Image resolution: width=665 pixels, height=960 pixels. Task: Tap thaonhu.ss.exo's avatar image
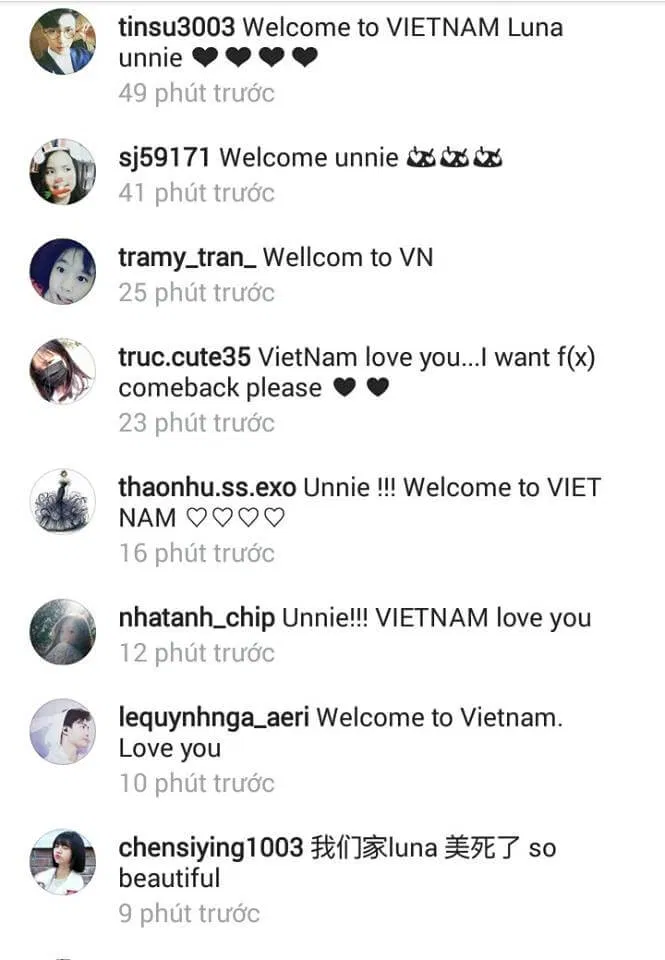[63, 501]
